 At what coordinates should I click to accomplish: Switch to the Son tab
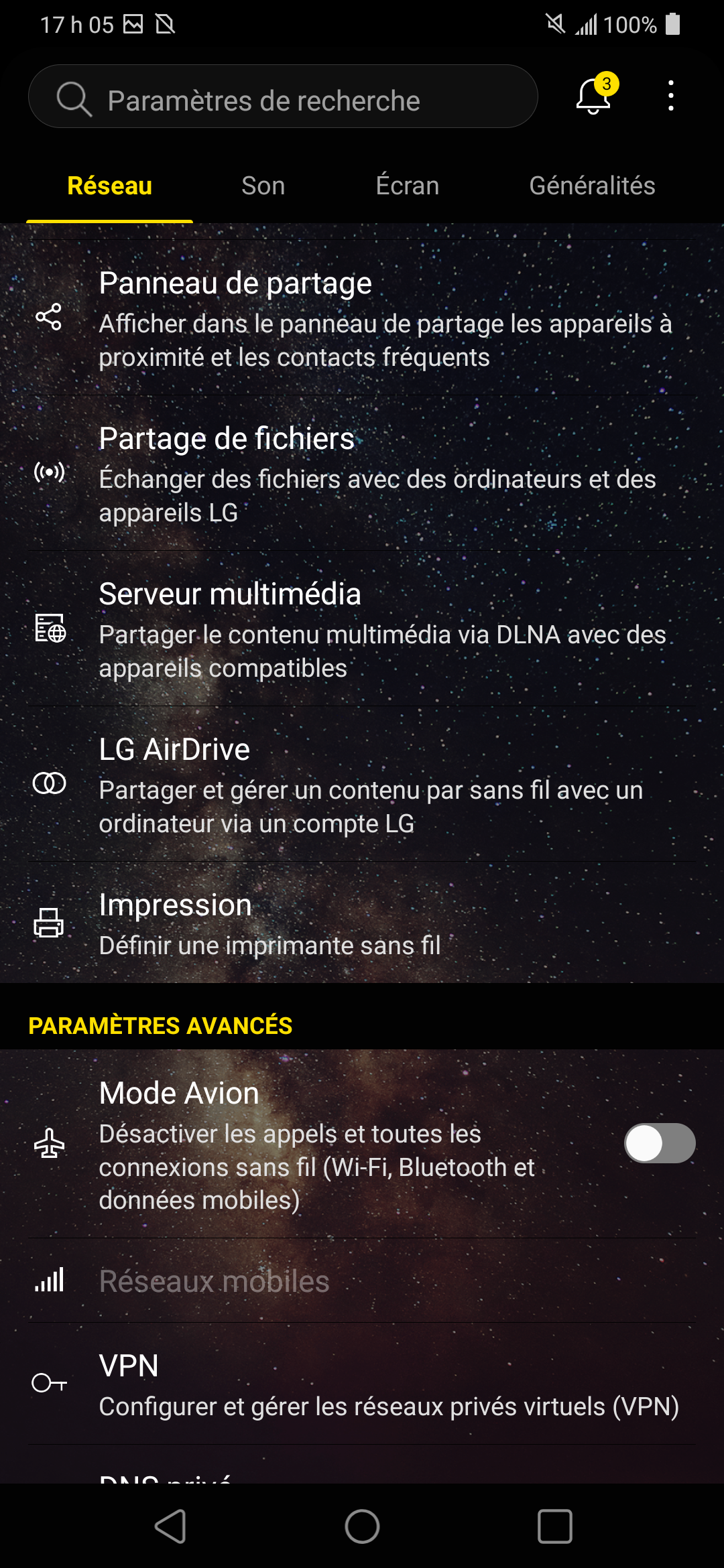coord(263,186)
